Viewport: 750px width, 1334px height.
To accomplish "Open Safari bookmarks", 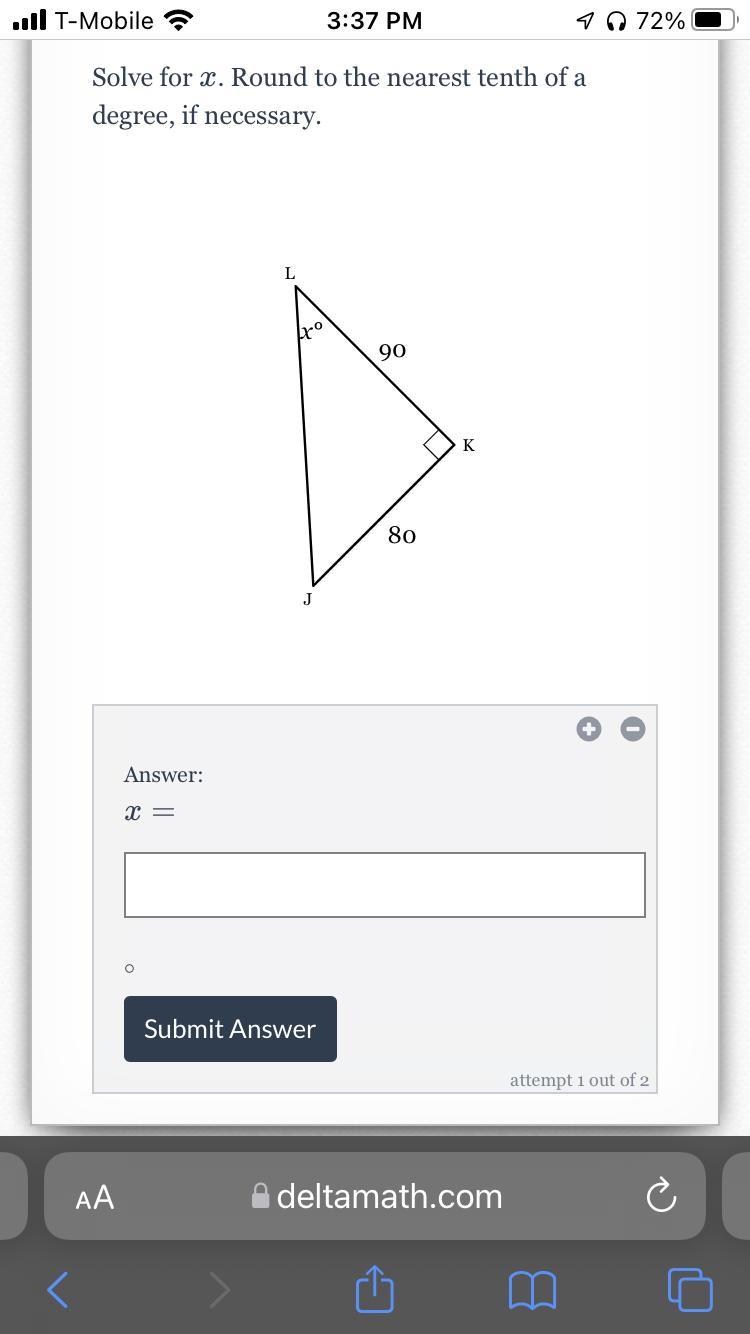I will (x=532, y=1290).
